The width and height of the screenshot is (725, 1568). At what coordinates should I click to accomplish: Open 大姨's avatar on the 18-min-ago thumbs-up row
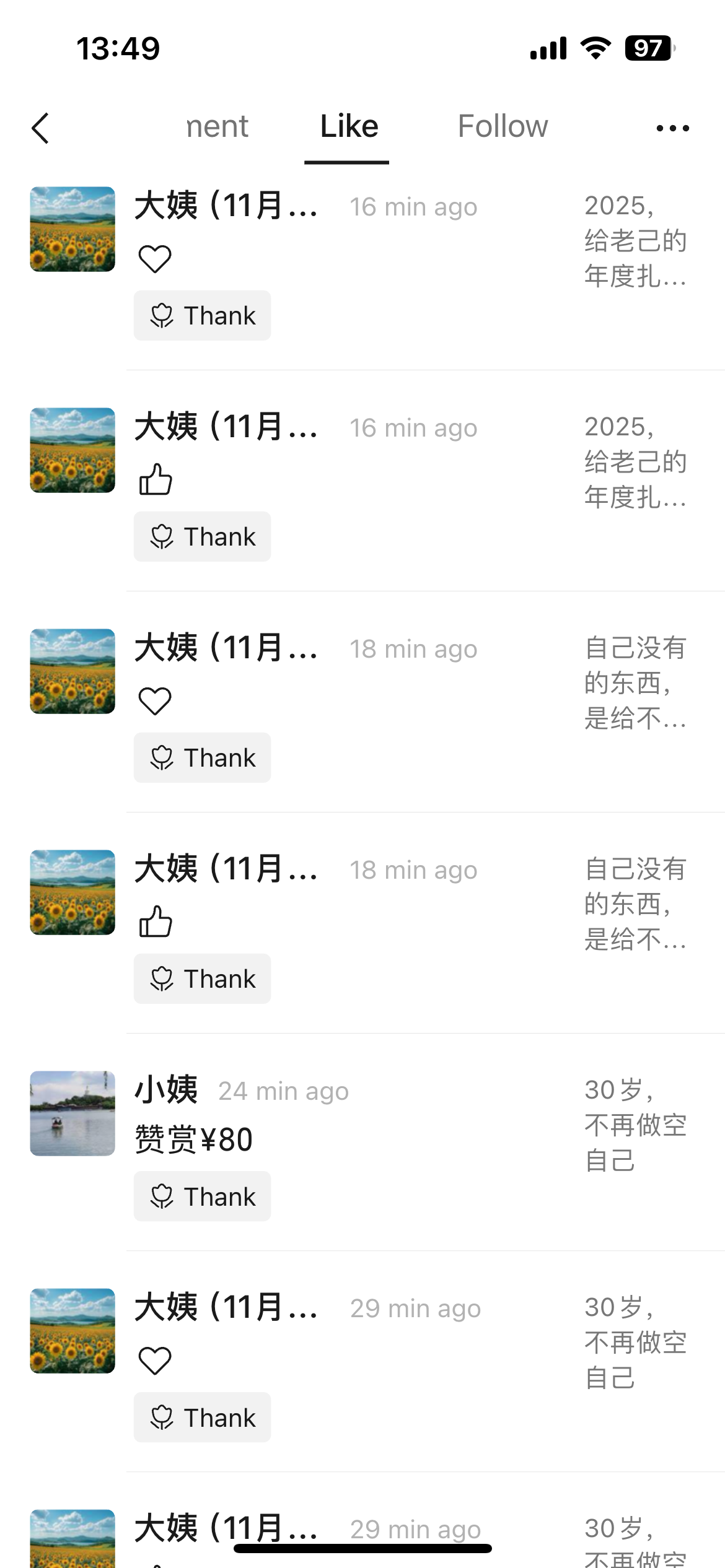coord(72,892)
